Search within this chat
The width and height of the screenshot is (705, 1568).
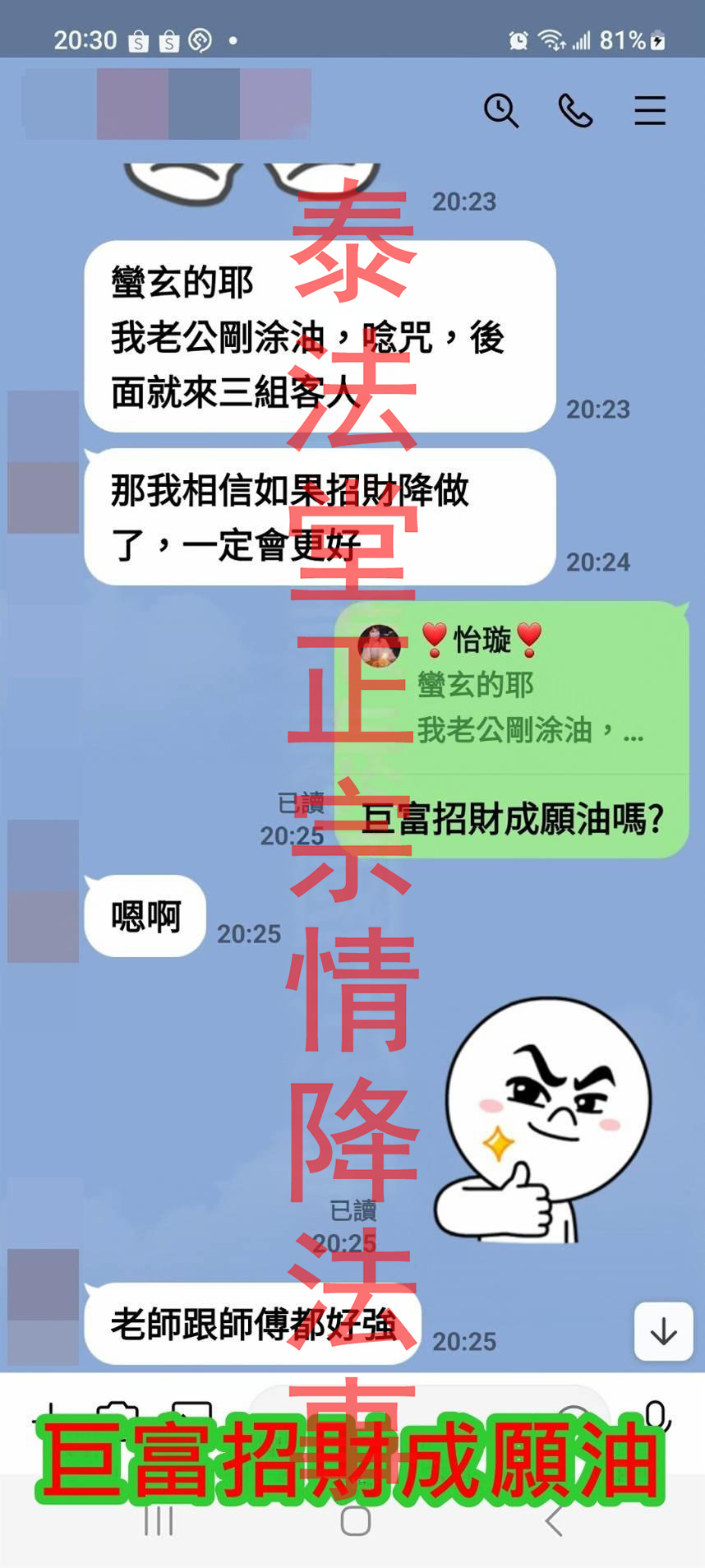coord(500,110)
